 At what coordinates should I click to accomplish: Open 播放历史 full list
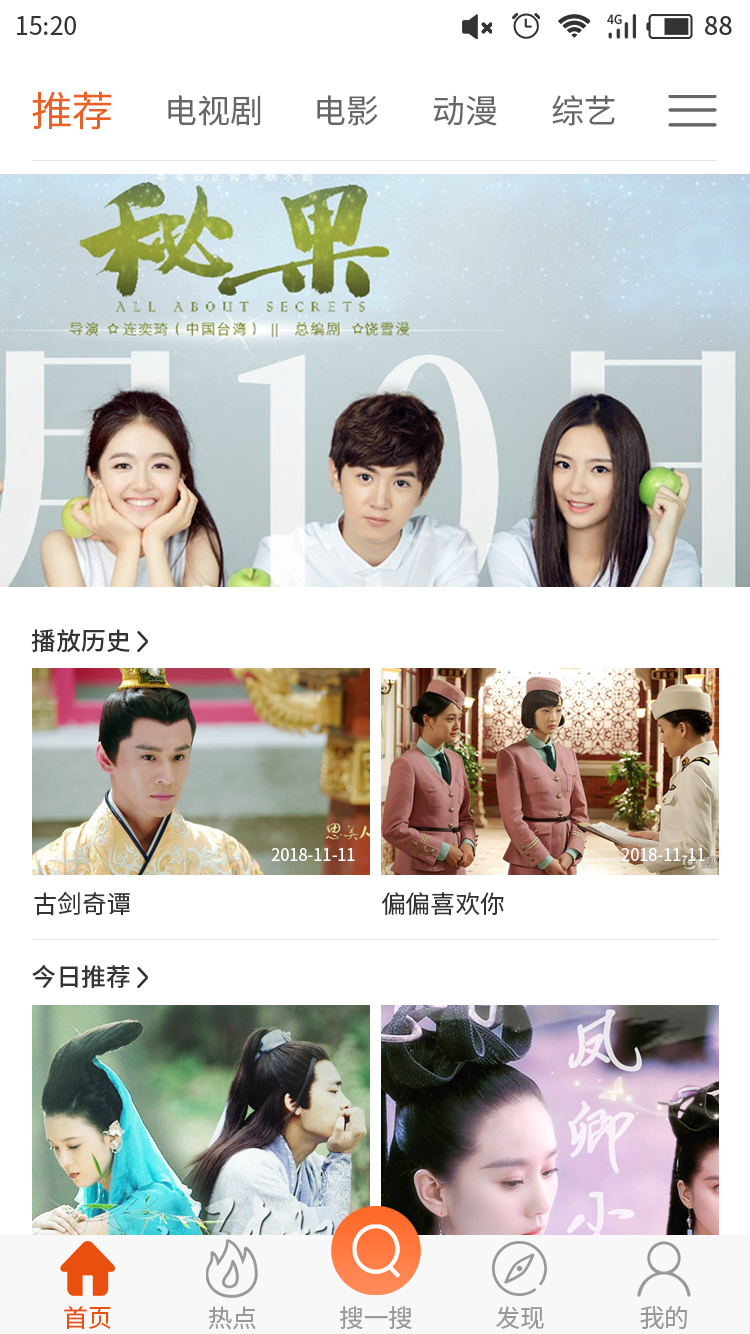90,641
